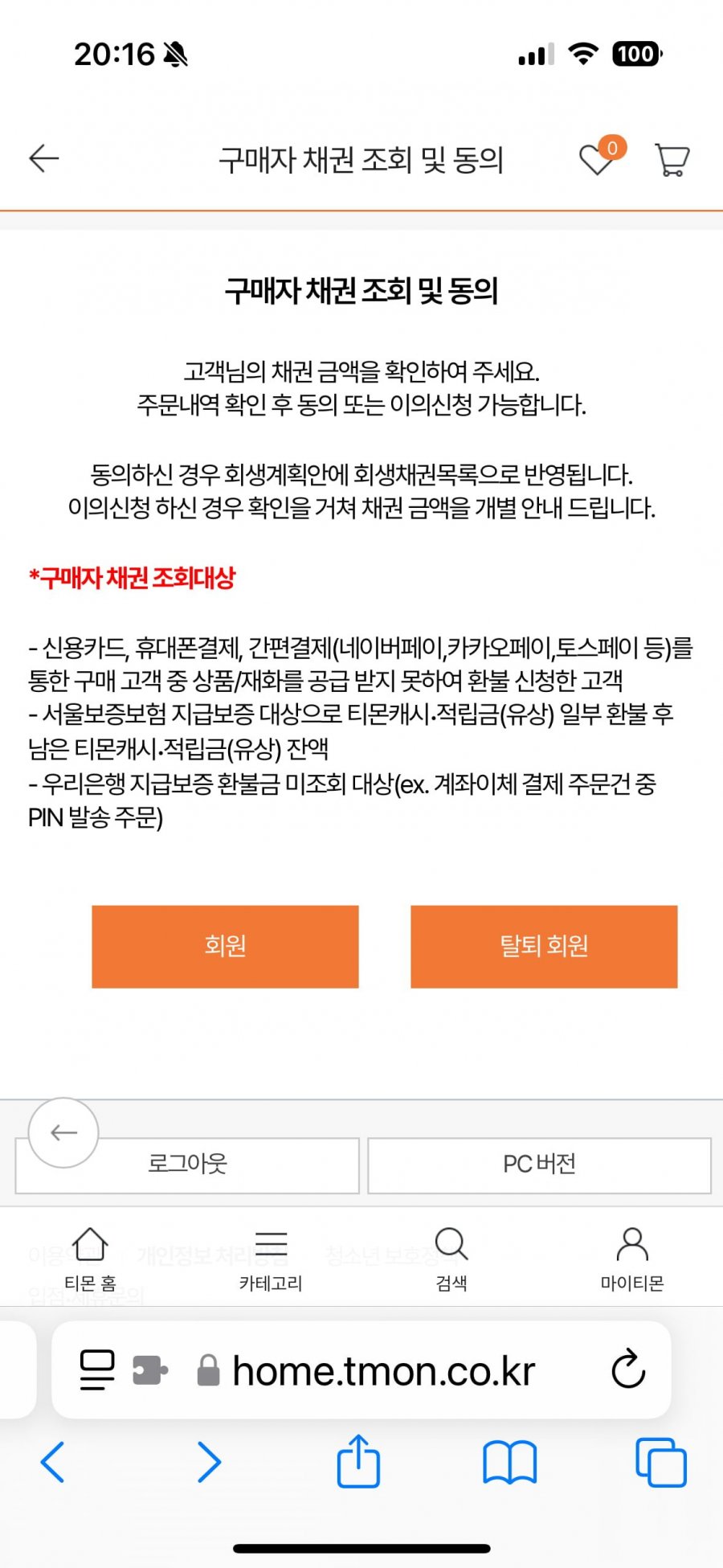723x1568 pixels.
Task: Open the 마이티몬 tab
Action: tap(632, 1259)
